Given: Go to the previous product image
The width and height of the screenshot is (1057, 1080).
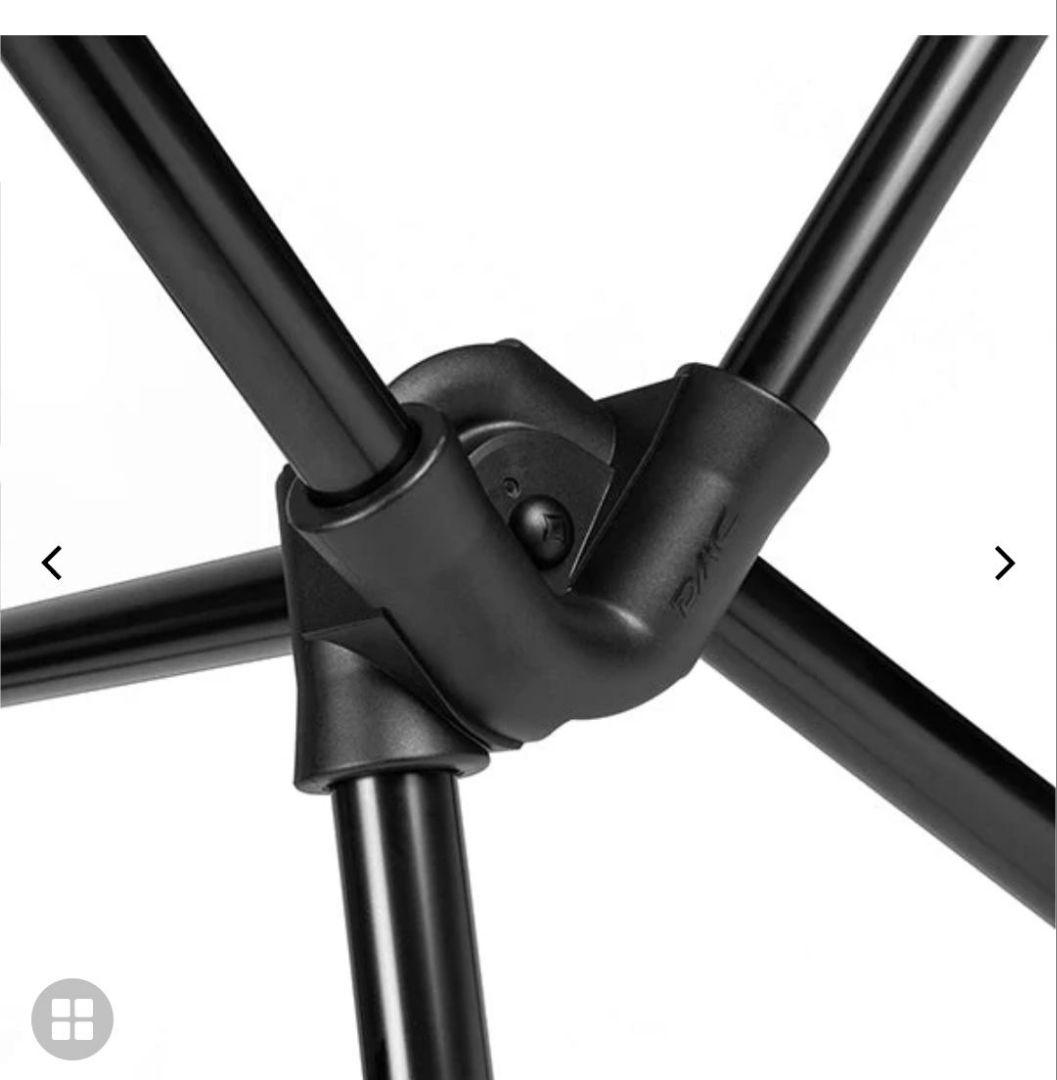Looking at the screenshot, I should tap(52, 563).
